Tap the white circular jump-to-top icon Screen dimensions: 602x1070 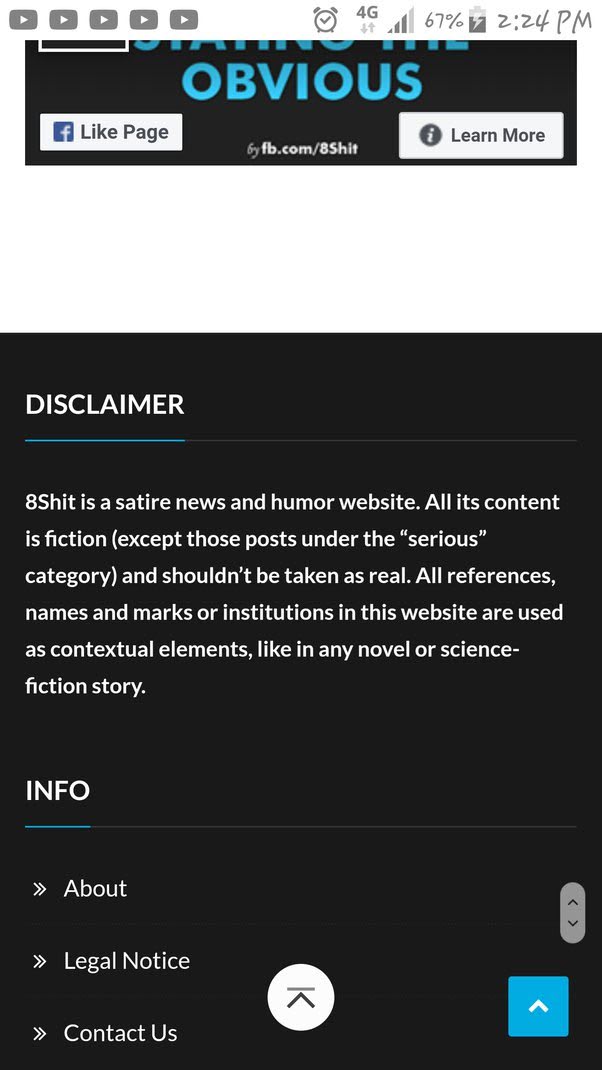point(301,997)
